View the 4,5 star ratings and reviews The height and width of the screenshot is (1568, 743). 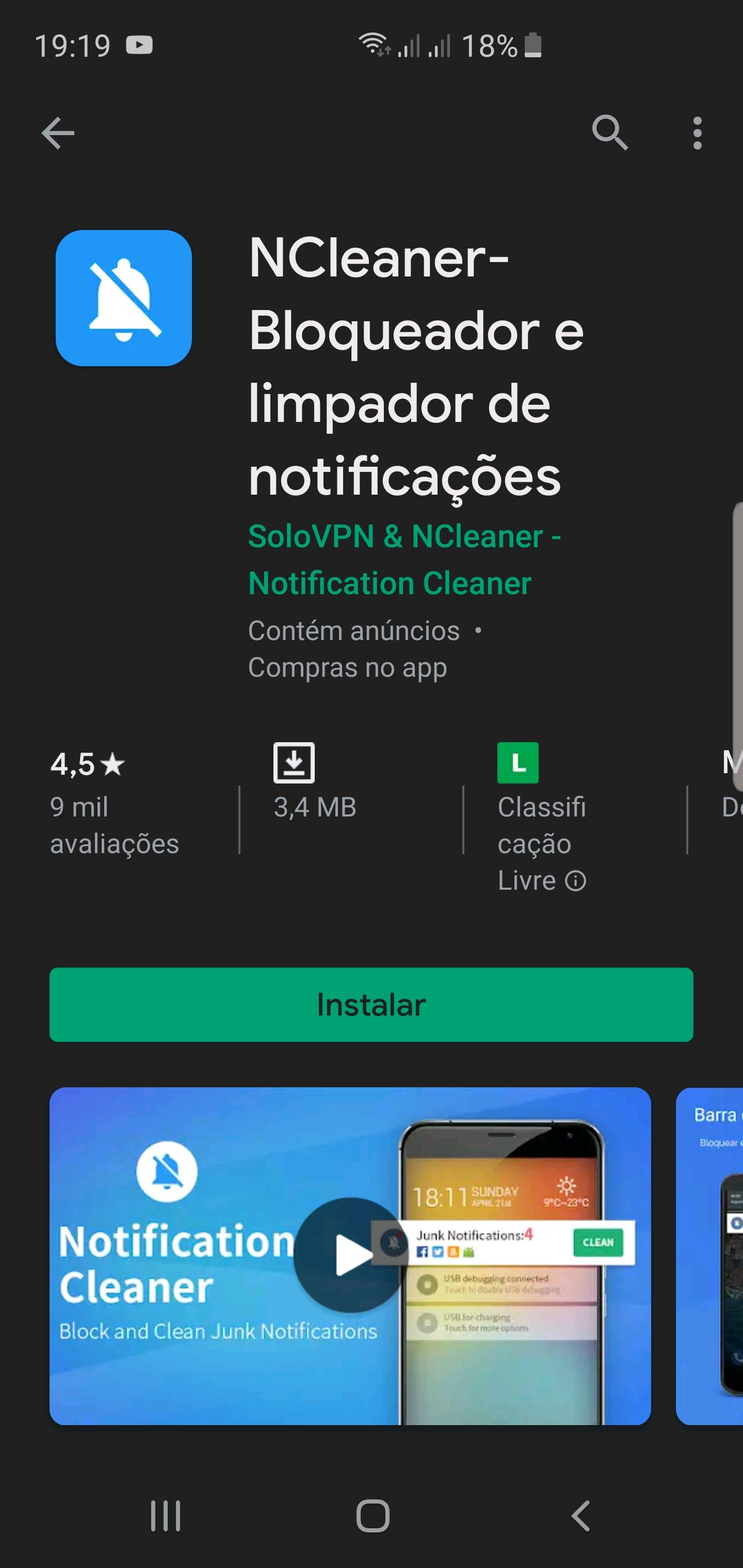tap(115, 802)
